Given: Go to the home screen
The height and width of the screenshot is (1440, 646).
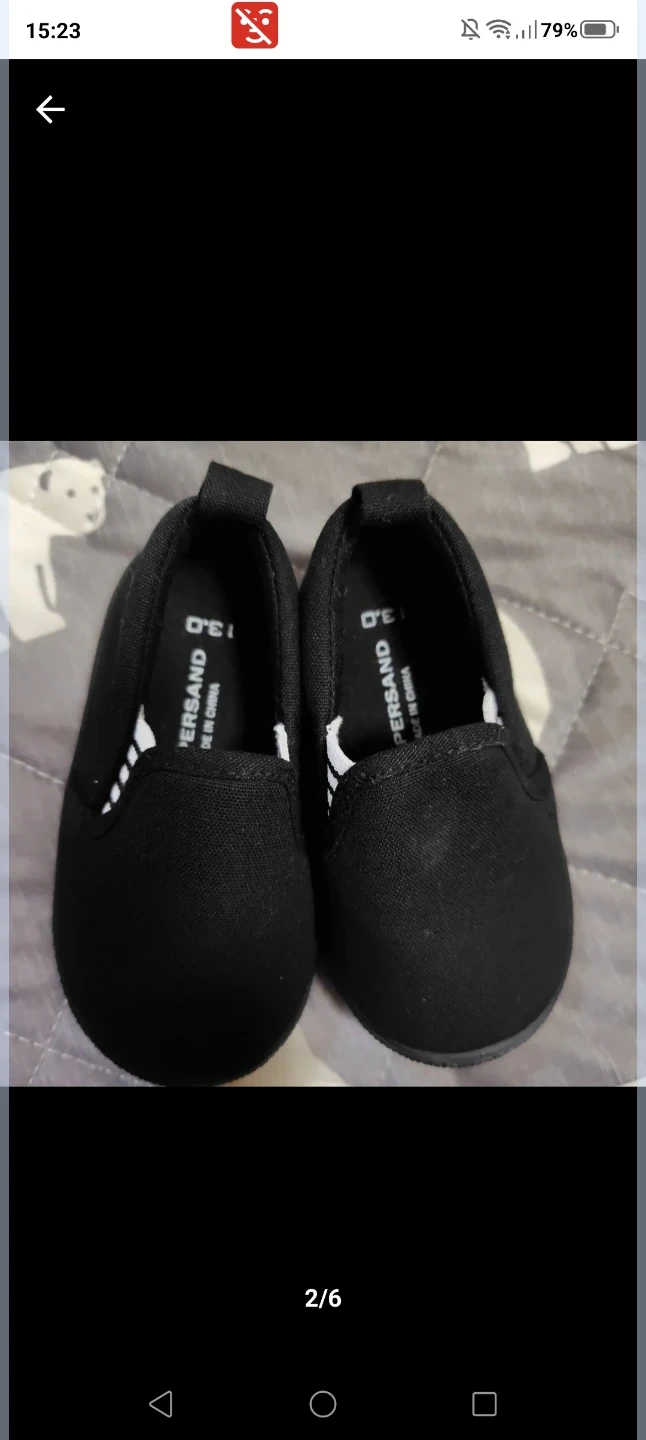Looking at the screenshot, I should pos(323,1404).
